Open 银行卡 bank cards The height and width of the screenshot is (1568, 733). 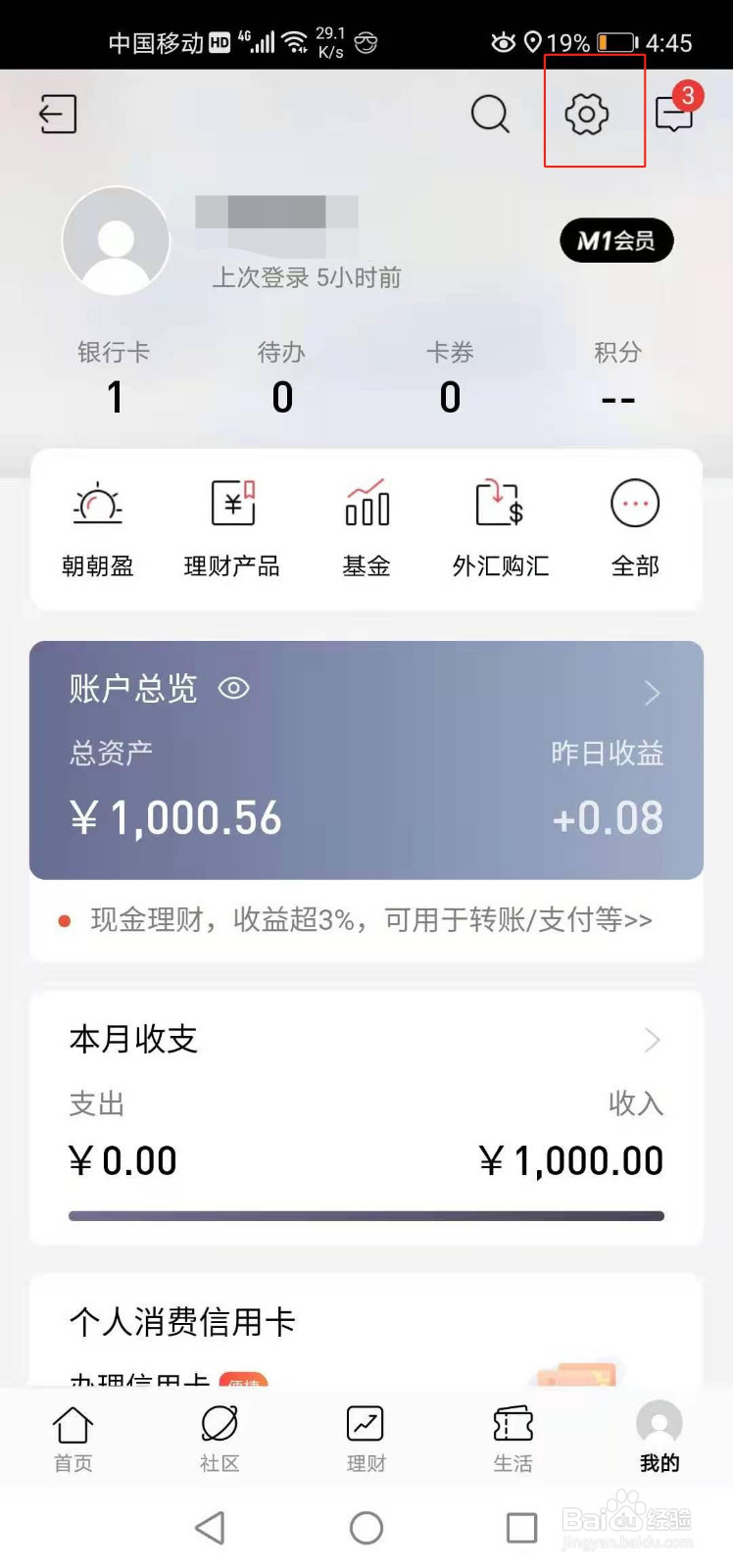click(x=114, y=377)
